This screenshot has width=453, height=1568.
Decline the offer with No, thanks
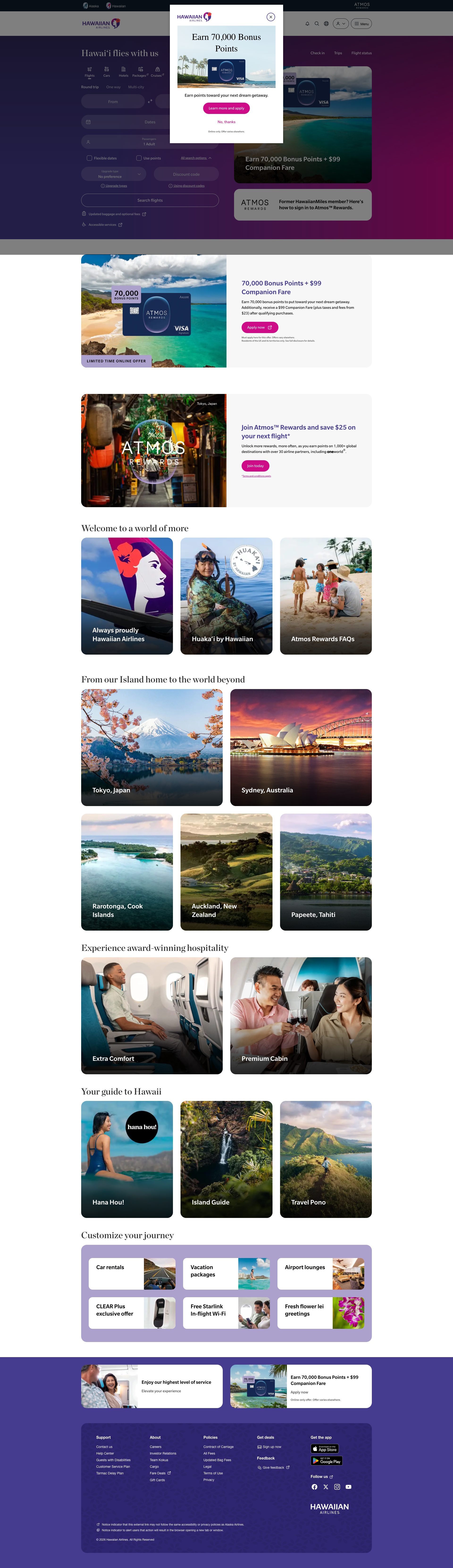click(x=226, y=122)
